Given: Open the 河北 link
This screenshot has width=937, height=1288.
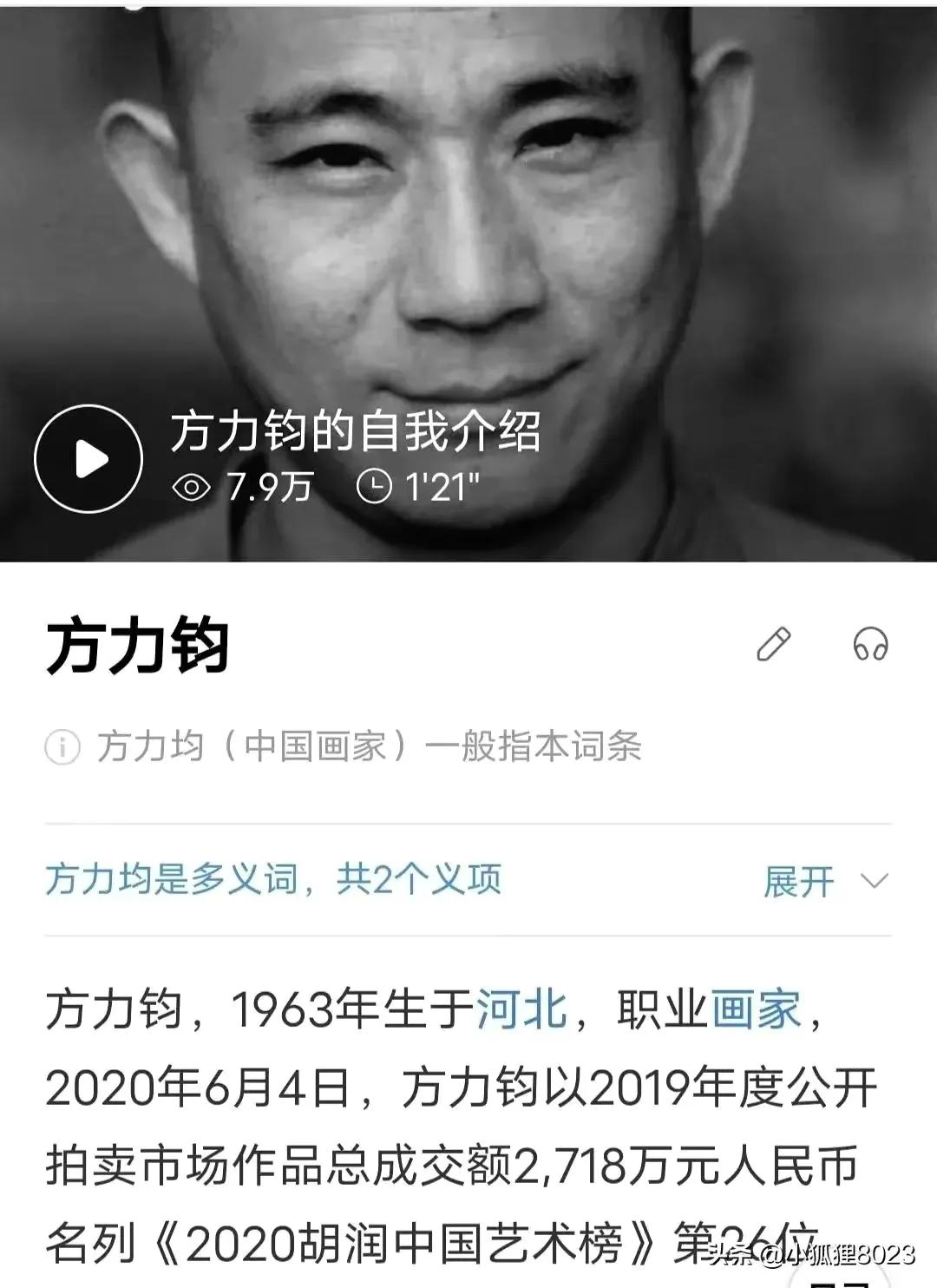Looking at the screenshot, I should pos(521,1009).
